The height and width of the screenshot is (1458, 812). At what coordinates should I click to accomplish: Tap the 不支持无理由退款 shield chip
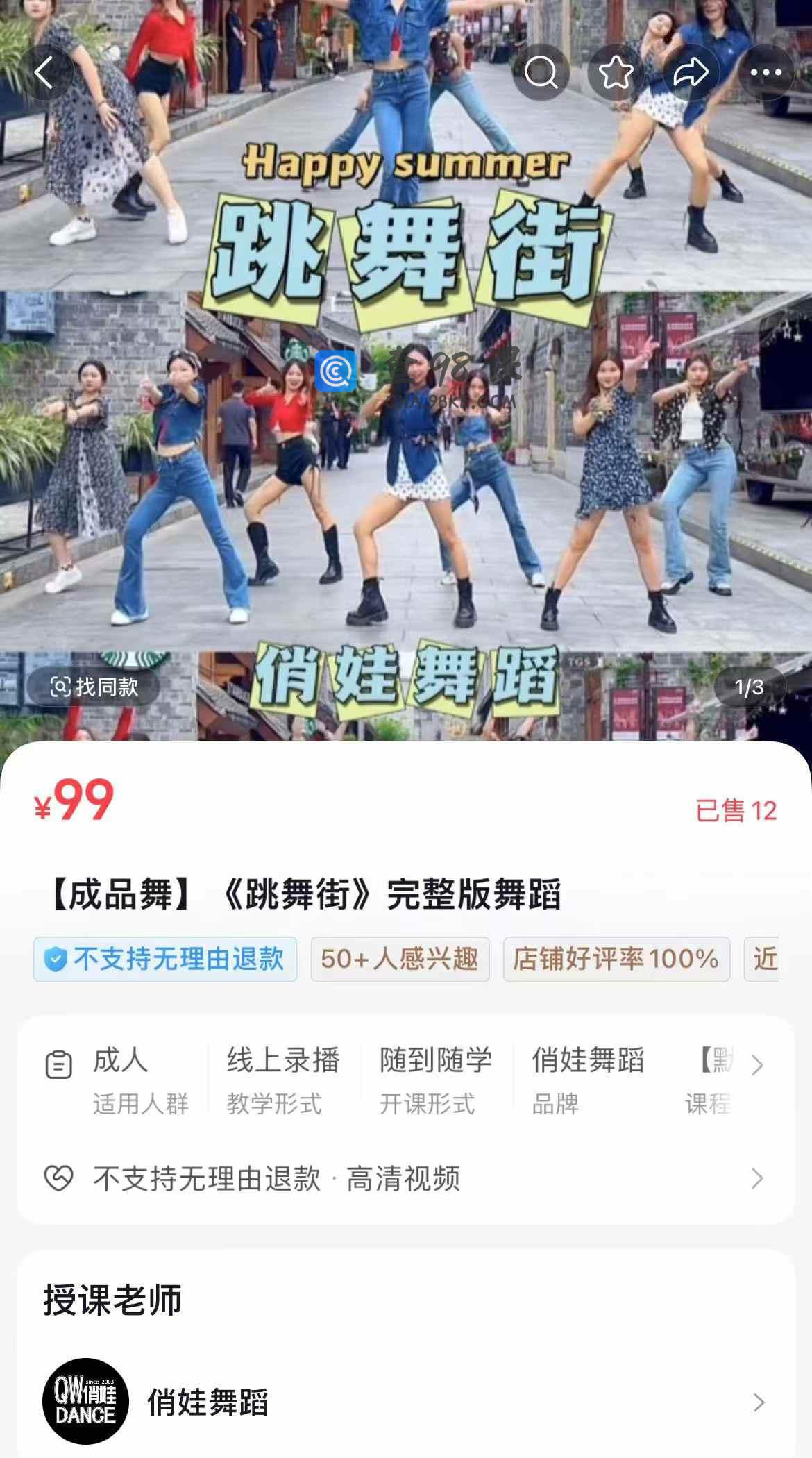165,959
